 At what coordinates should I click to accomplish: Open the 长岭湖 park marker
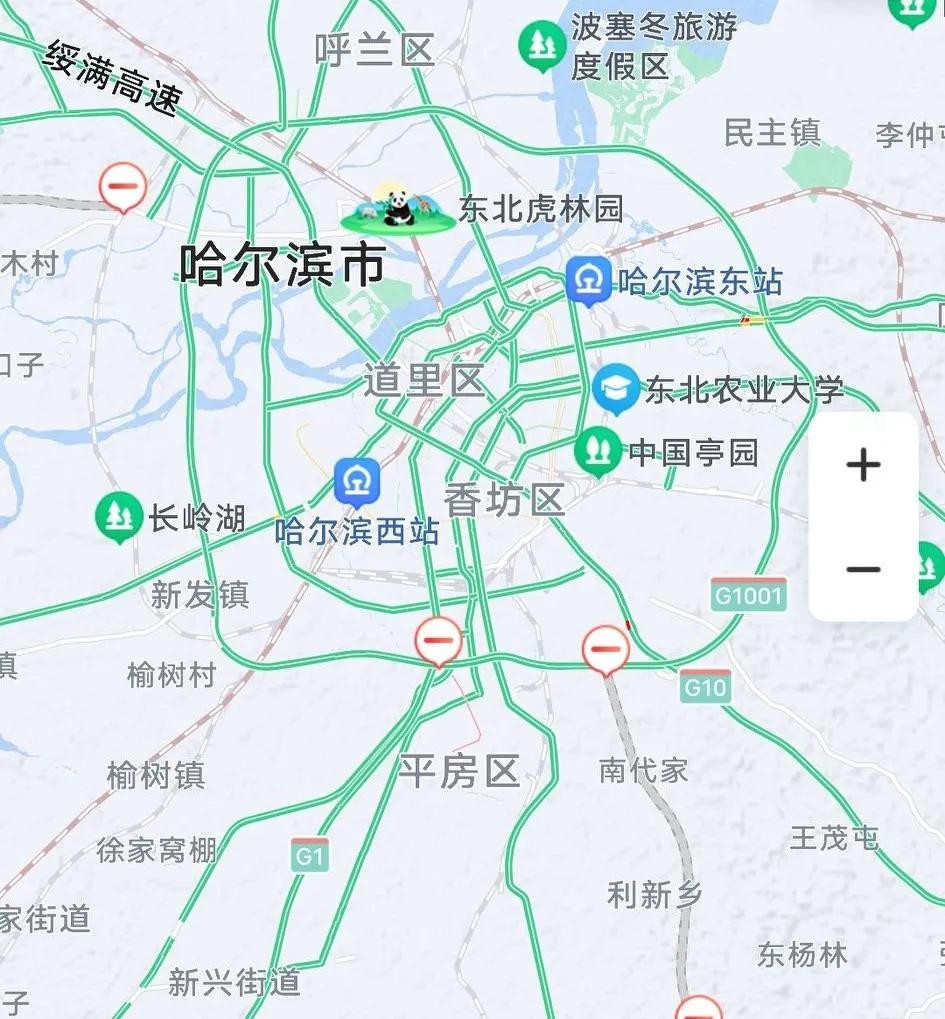(119, 517)
